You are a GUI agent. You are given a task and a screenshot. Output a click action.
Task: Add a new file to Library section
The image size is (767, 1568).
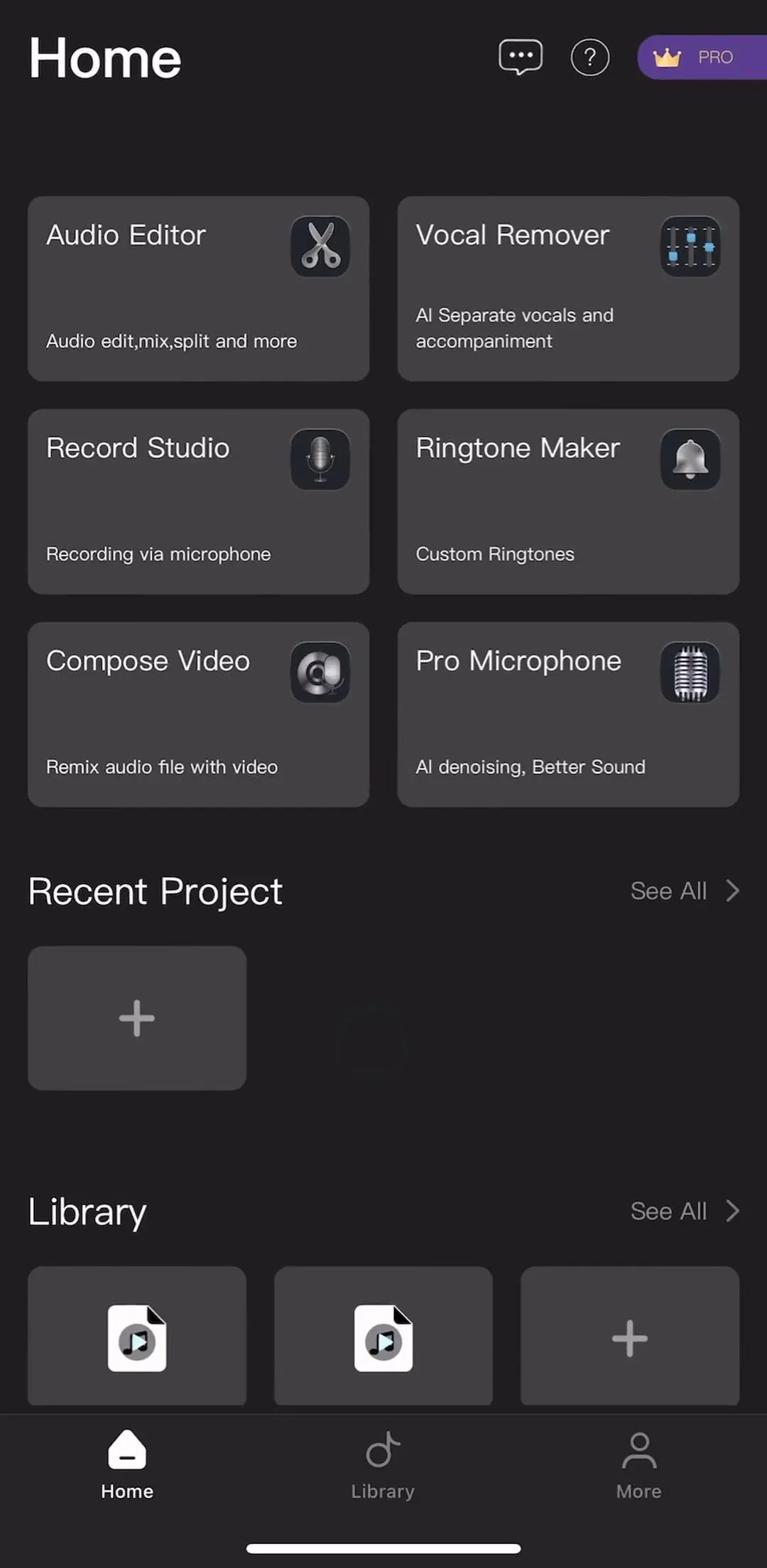coord(630,1336)
